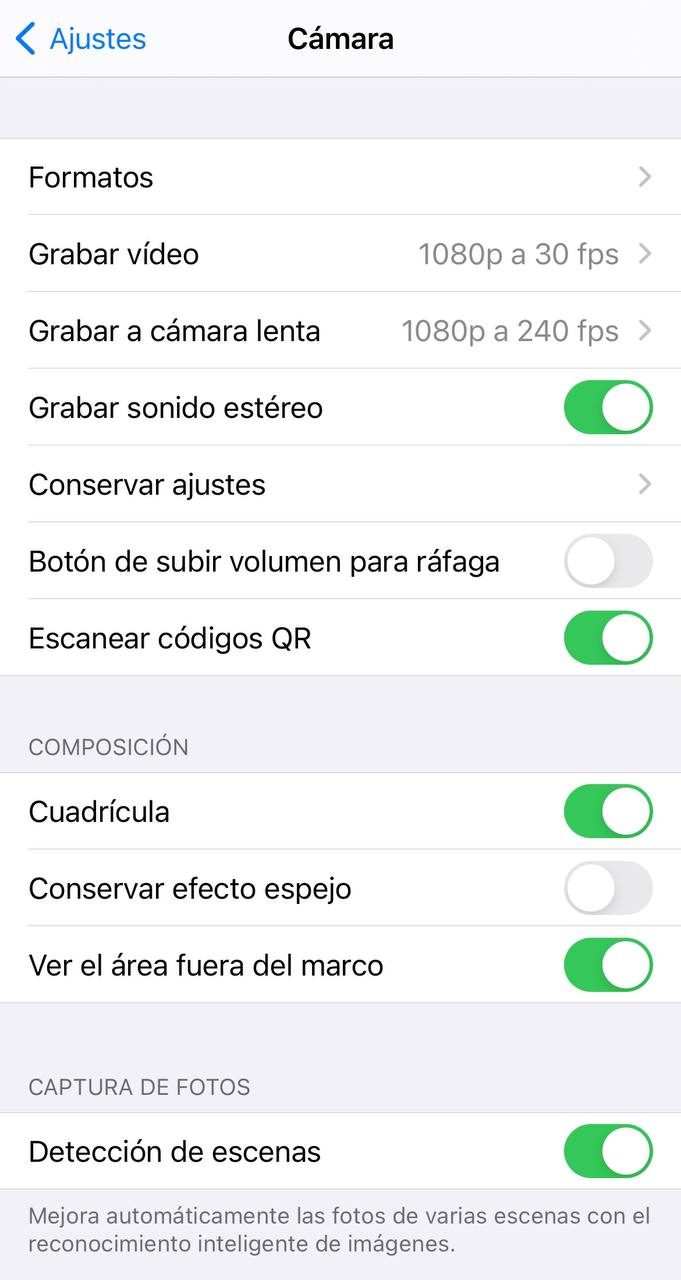Turn off Grabar sonido estéreo
This screenshot has width=681, height=1280.
click(608, 408)
